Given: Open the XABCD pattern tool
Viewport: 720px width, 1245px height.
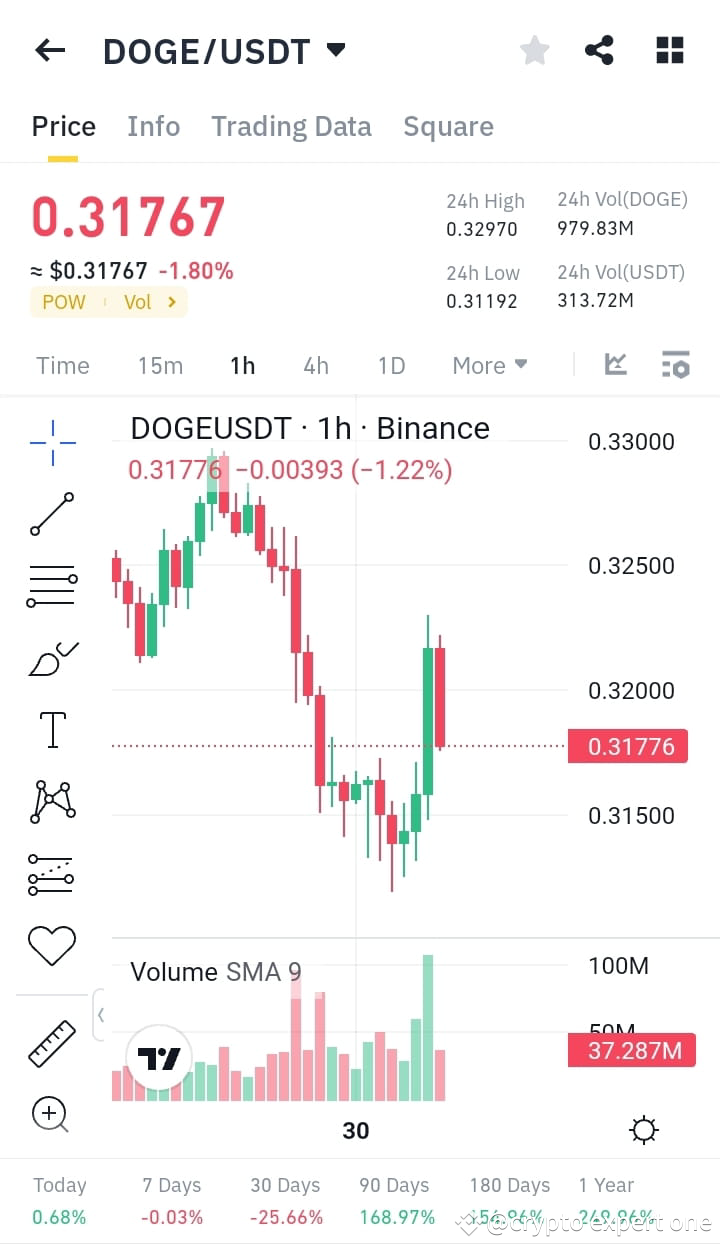Looking at the screenshot, I should coord(52,800).
